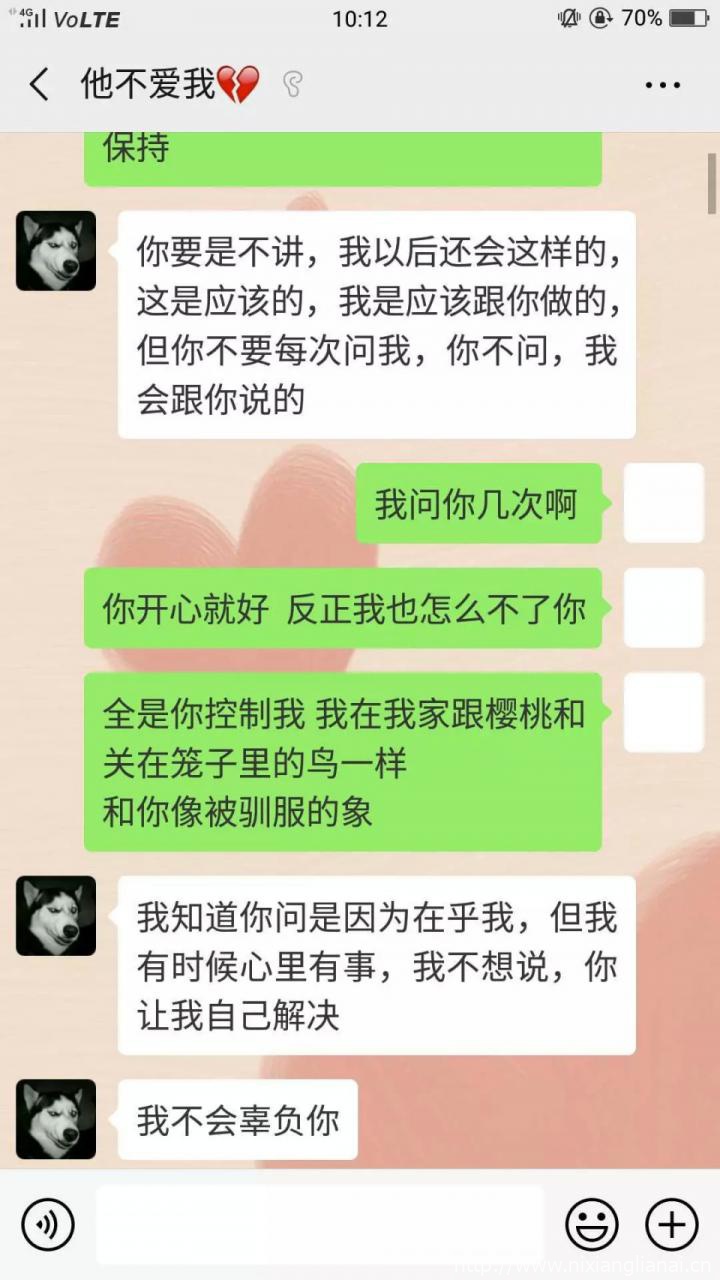
Task: Switch to voice message input
Action: click(48, 1224)
